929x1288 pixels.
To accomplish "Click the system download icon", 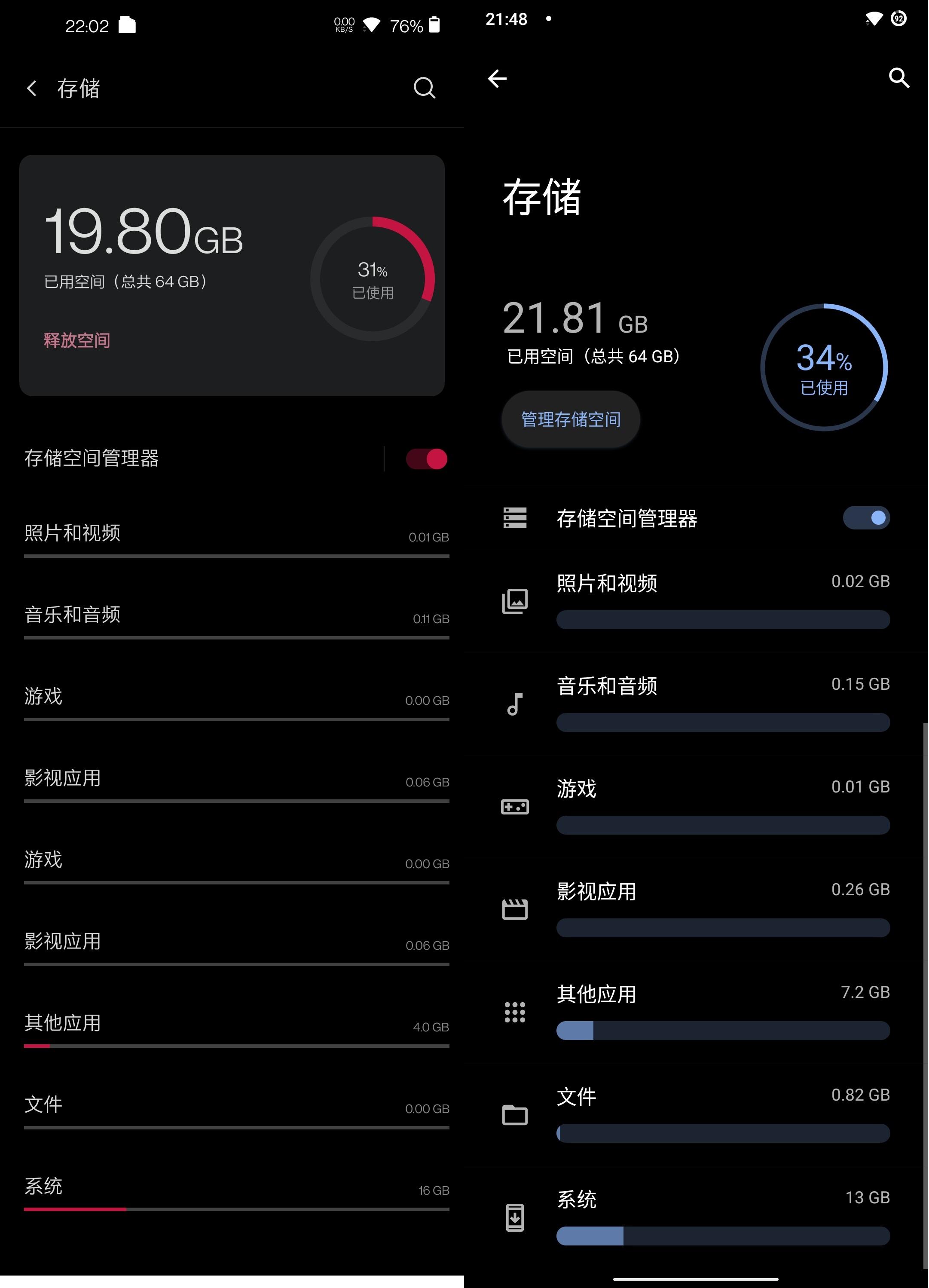I will tap(515, 1215).
